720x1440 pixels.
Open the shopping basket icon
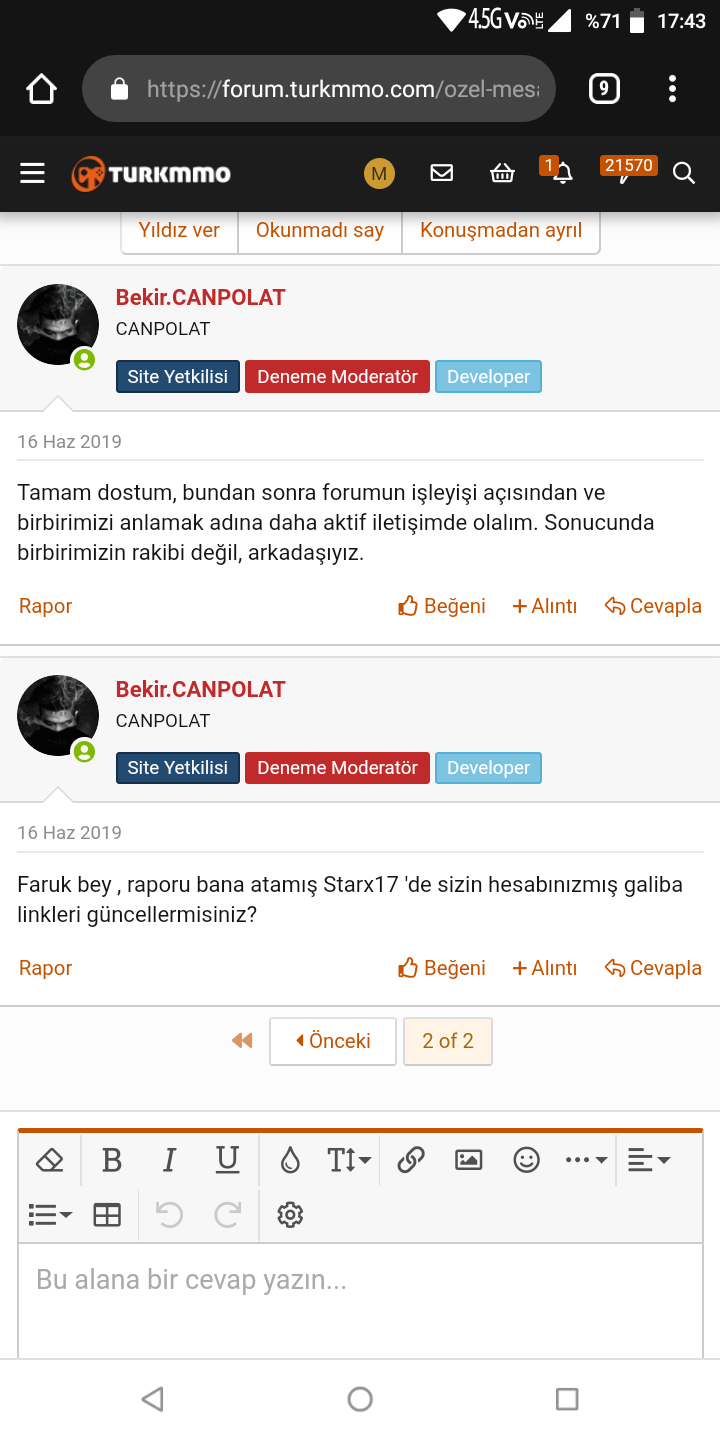click(x=502, y=174)
